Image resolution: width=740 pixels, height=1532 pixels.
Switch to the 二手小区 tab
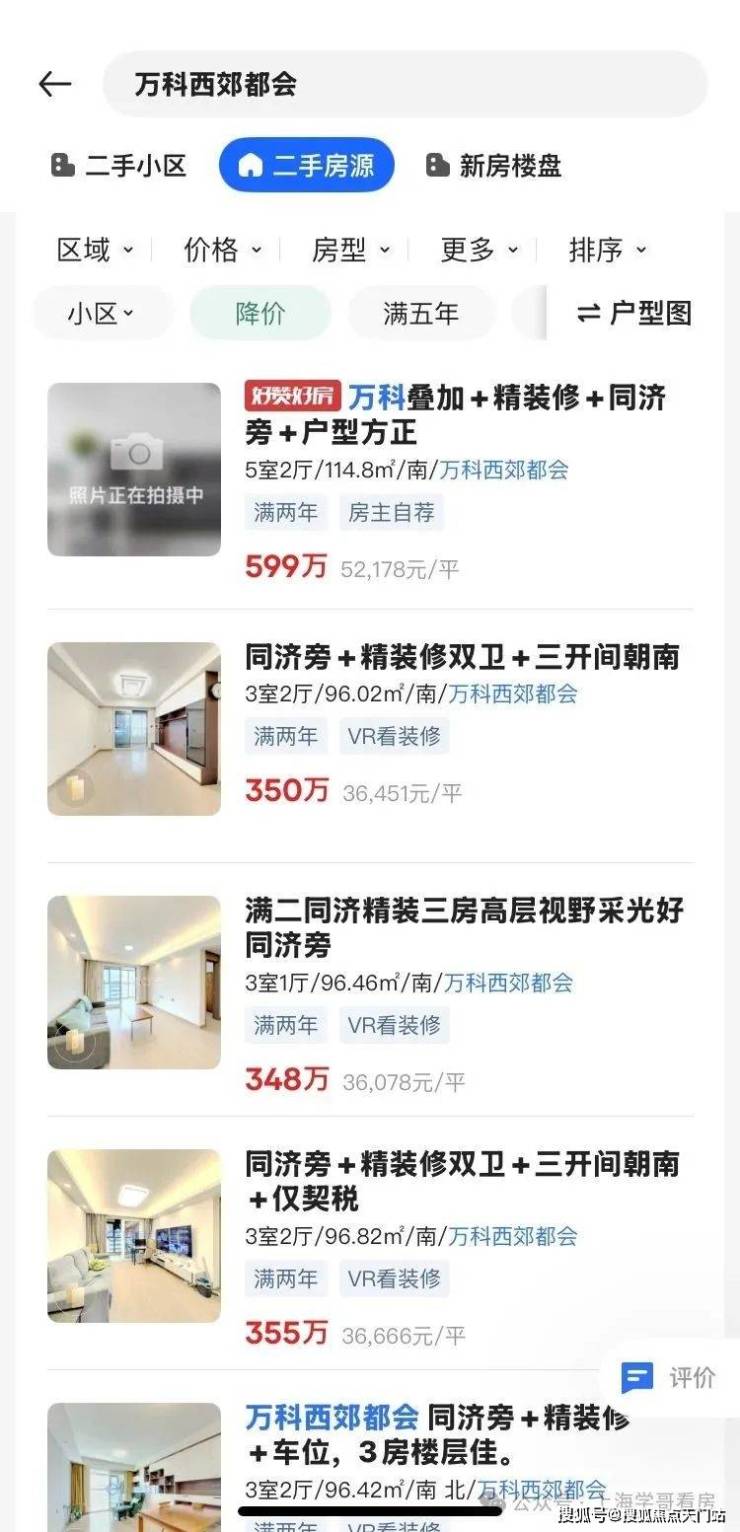[119, 165]
